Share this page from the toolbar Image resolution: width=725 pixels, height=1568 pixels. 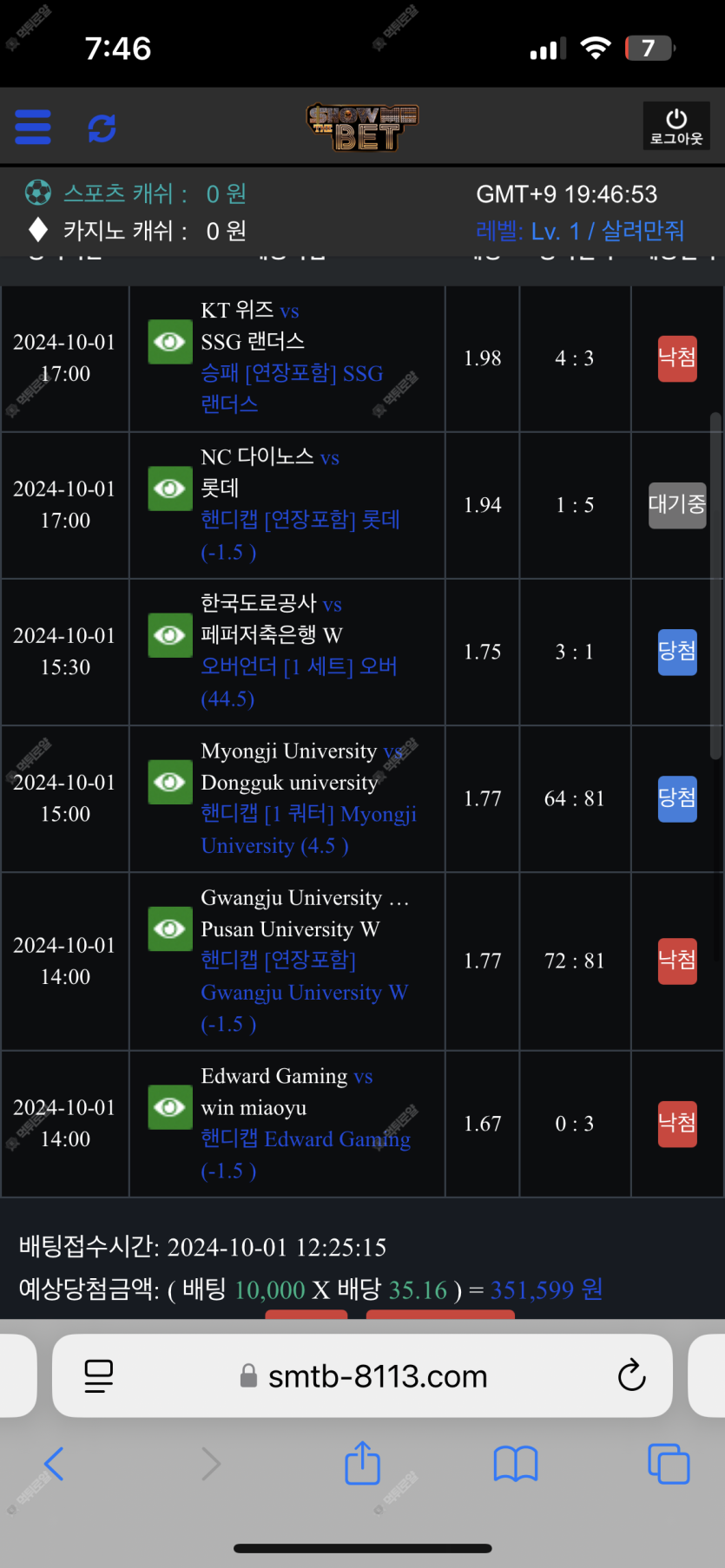[x=363, y=1463]
